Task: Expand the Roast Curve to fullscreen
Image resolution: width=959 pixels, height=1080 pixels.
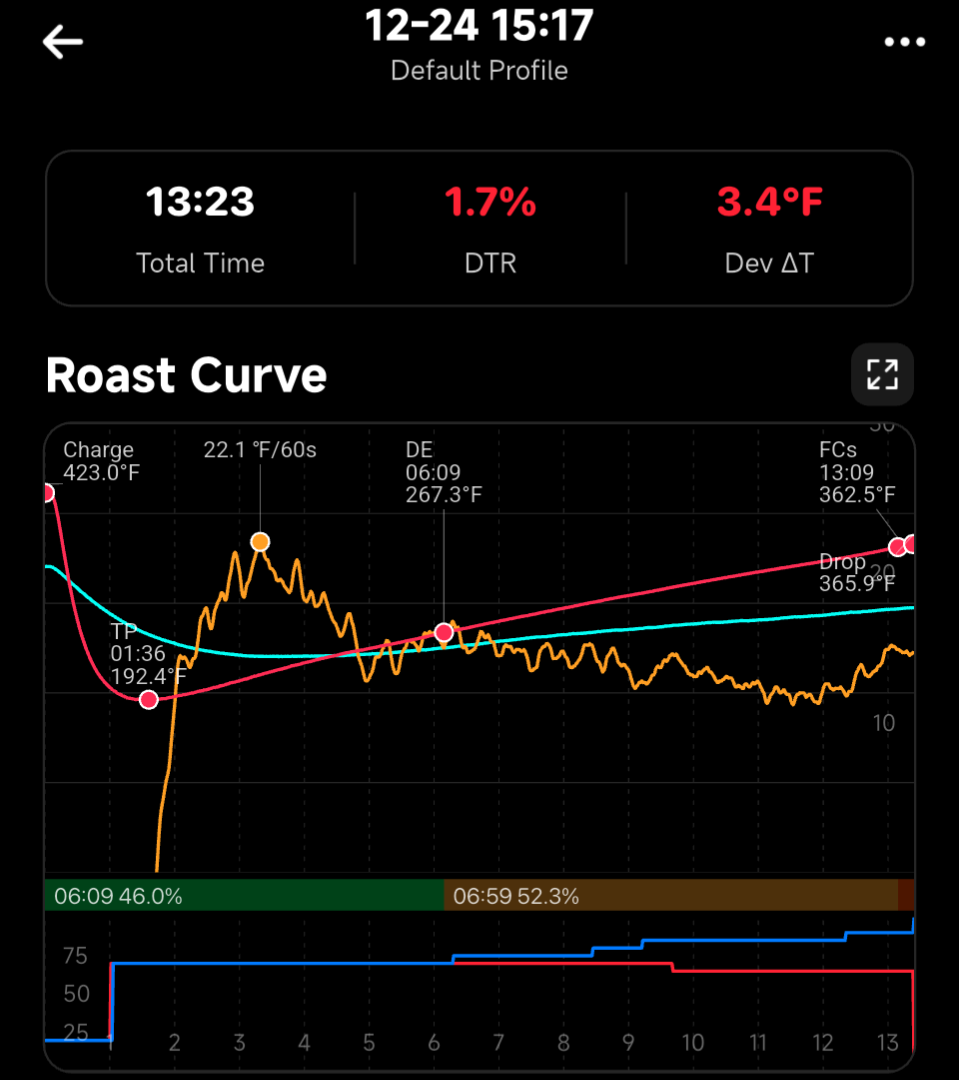Action: [x=881, y=374]
